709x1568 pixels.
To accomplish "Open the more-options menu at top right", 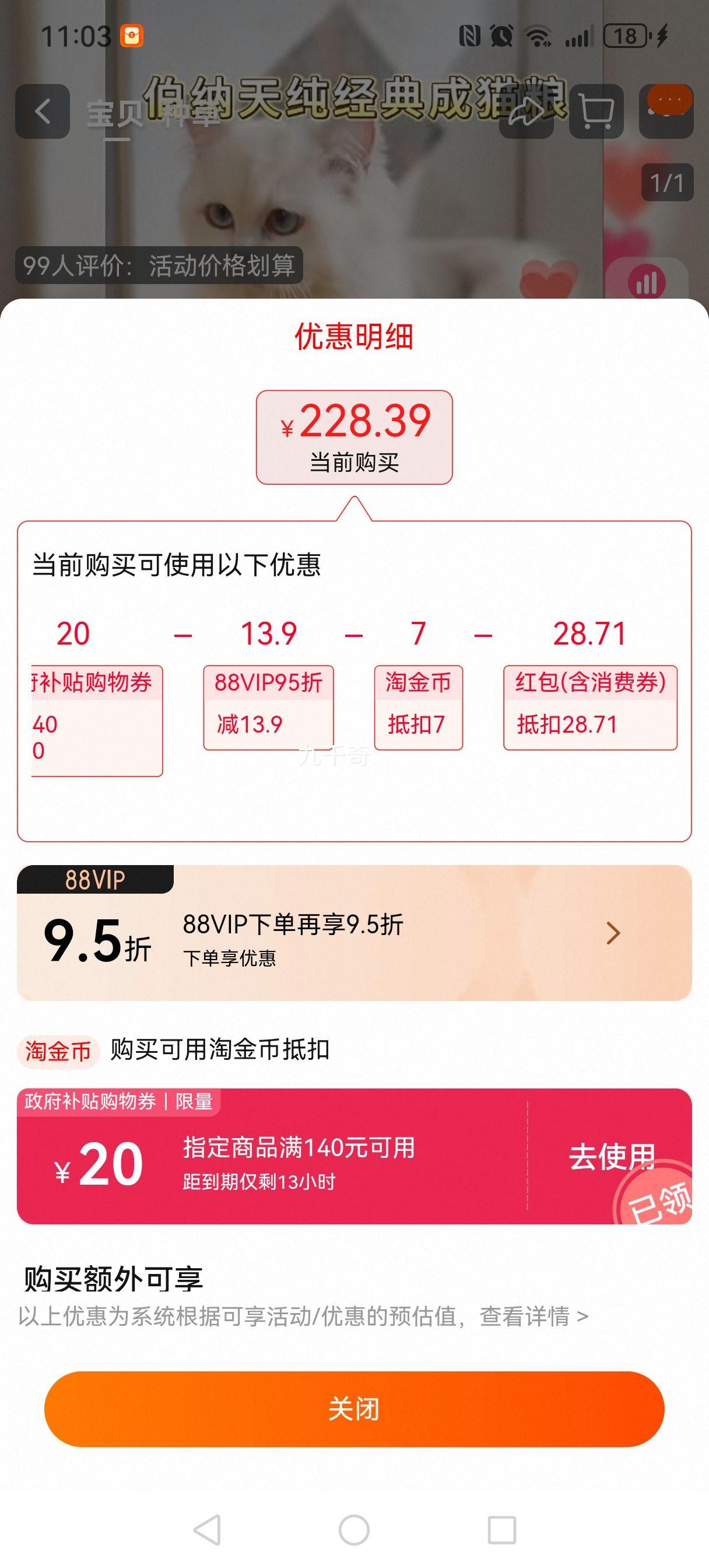I will 666,111.
